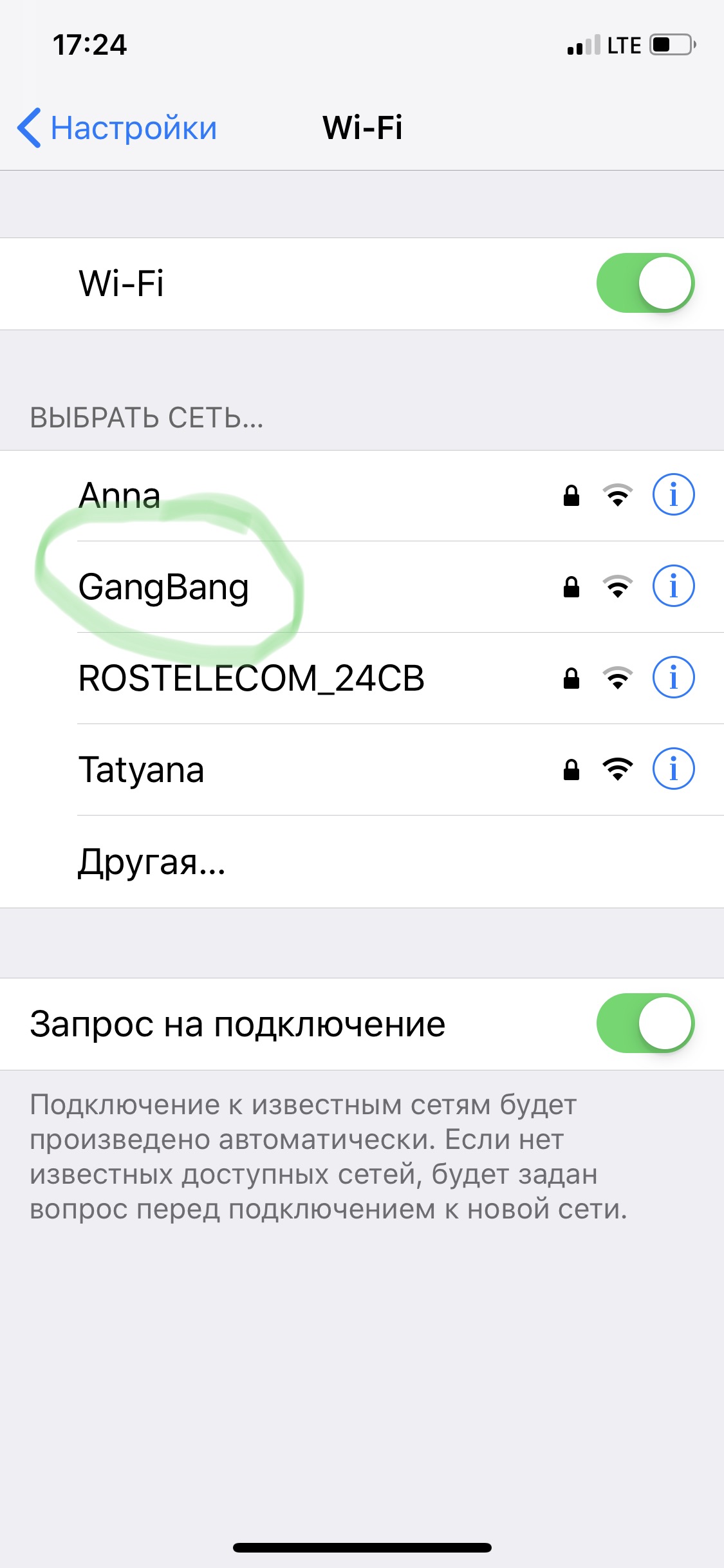Viewport: 724px width, 1568px height.
Task: Connect to the Anna network
Action: pyautogui.click(x=120, y=496)
